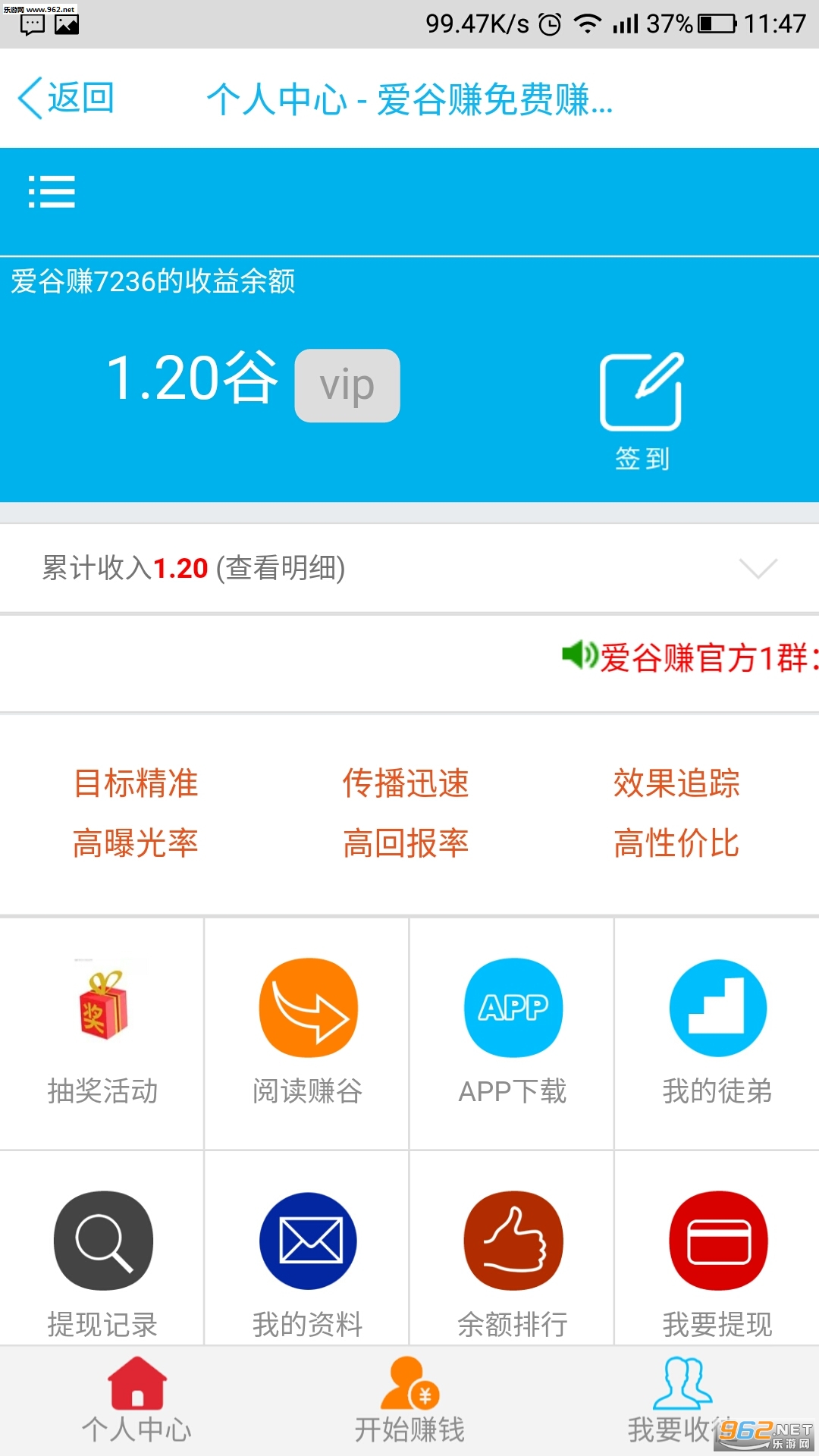Open the hamburger list menu icon

(51, 192)
